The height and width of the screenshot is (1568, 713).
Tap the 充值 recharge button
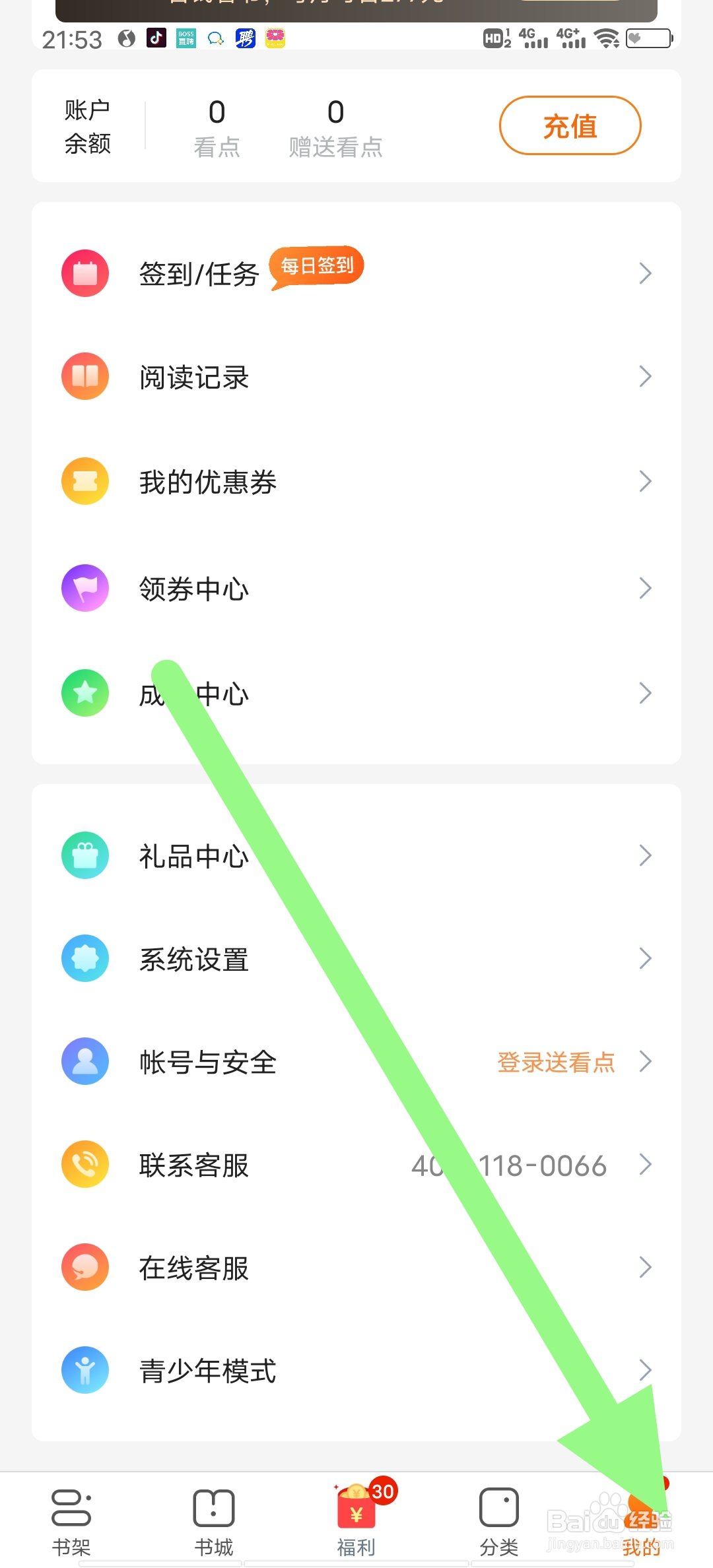point(569,125)
